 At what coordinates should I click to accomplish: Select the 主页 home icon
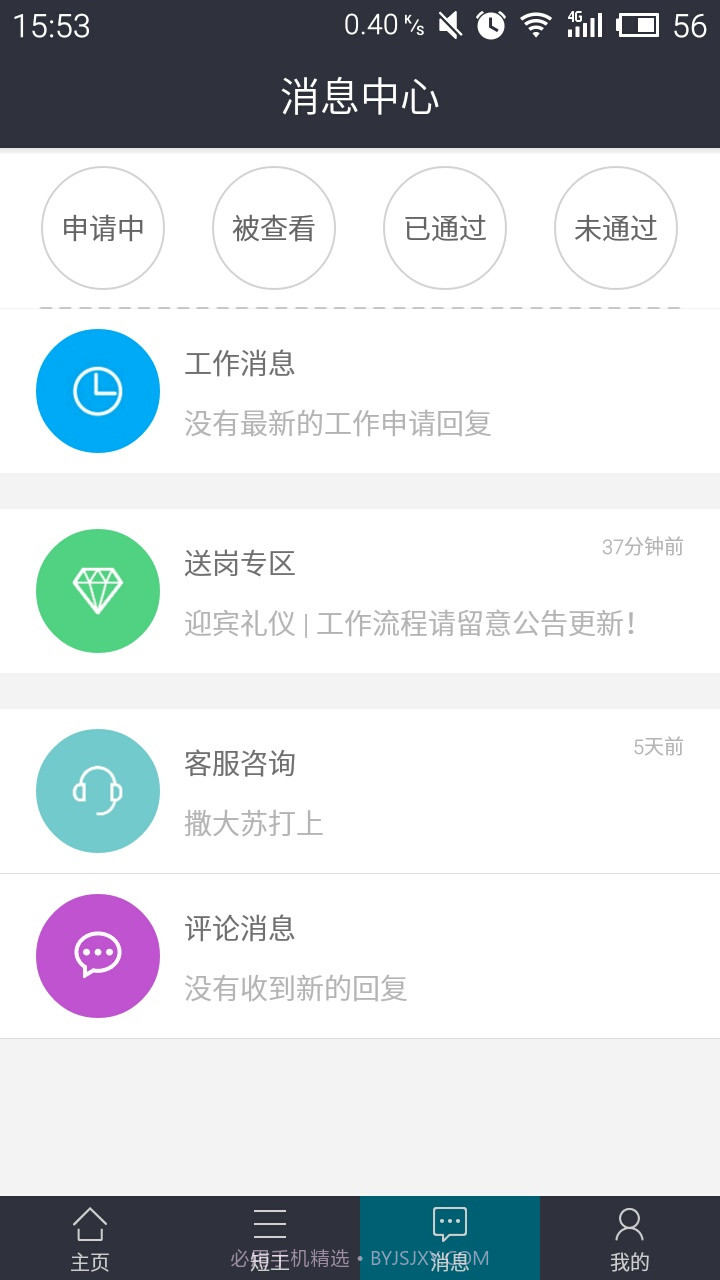pyautogui.click(x=90, y=1222)
